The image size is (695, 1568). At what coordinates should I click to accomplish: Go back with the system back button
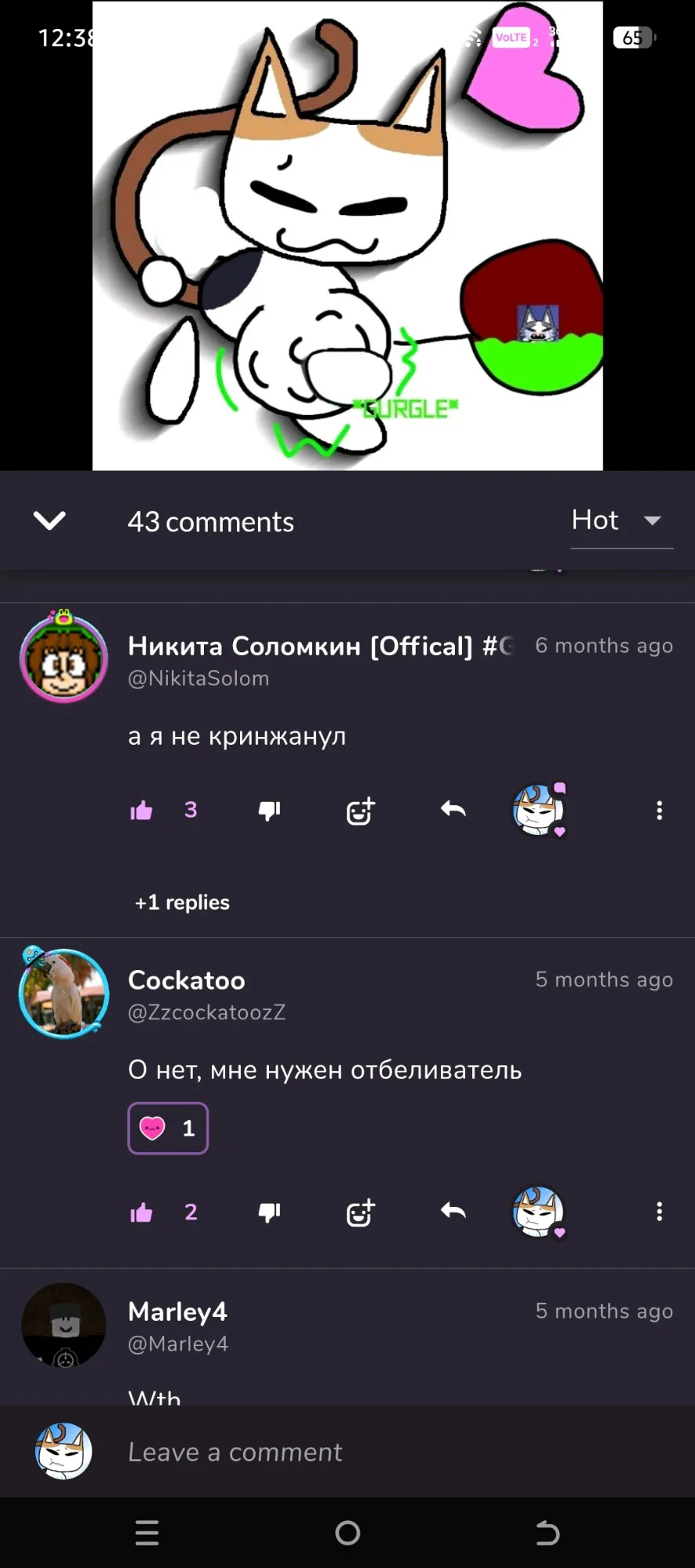548,1533
